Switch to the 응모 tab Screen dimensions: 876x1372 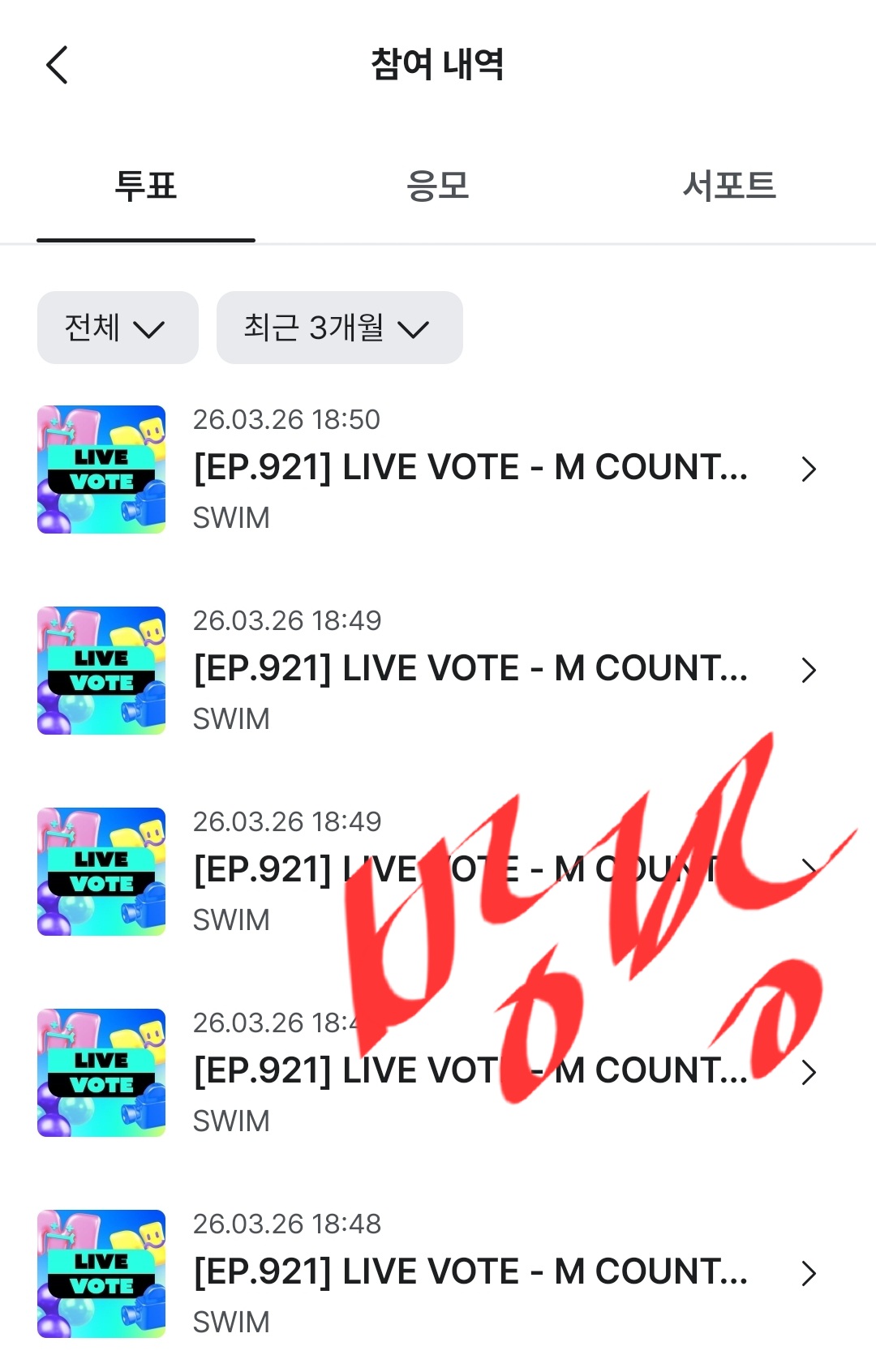[438, 187]
